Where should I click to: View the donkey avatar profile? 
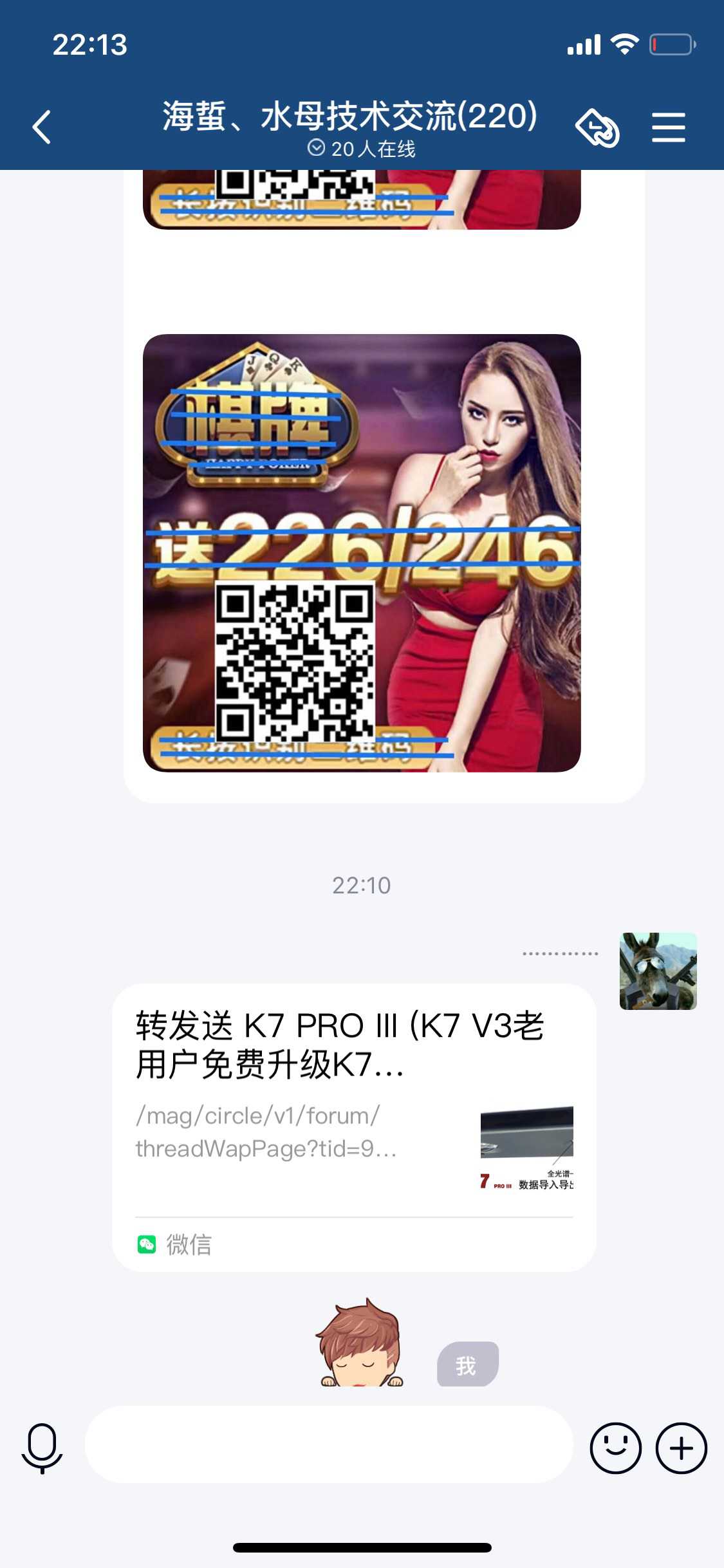pos(658,971)
